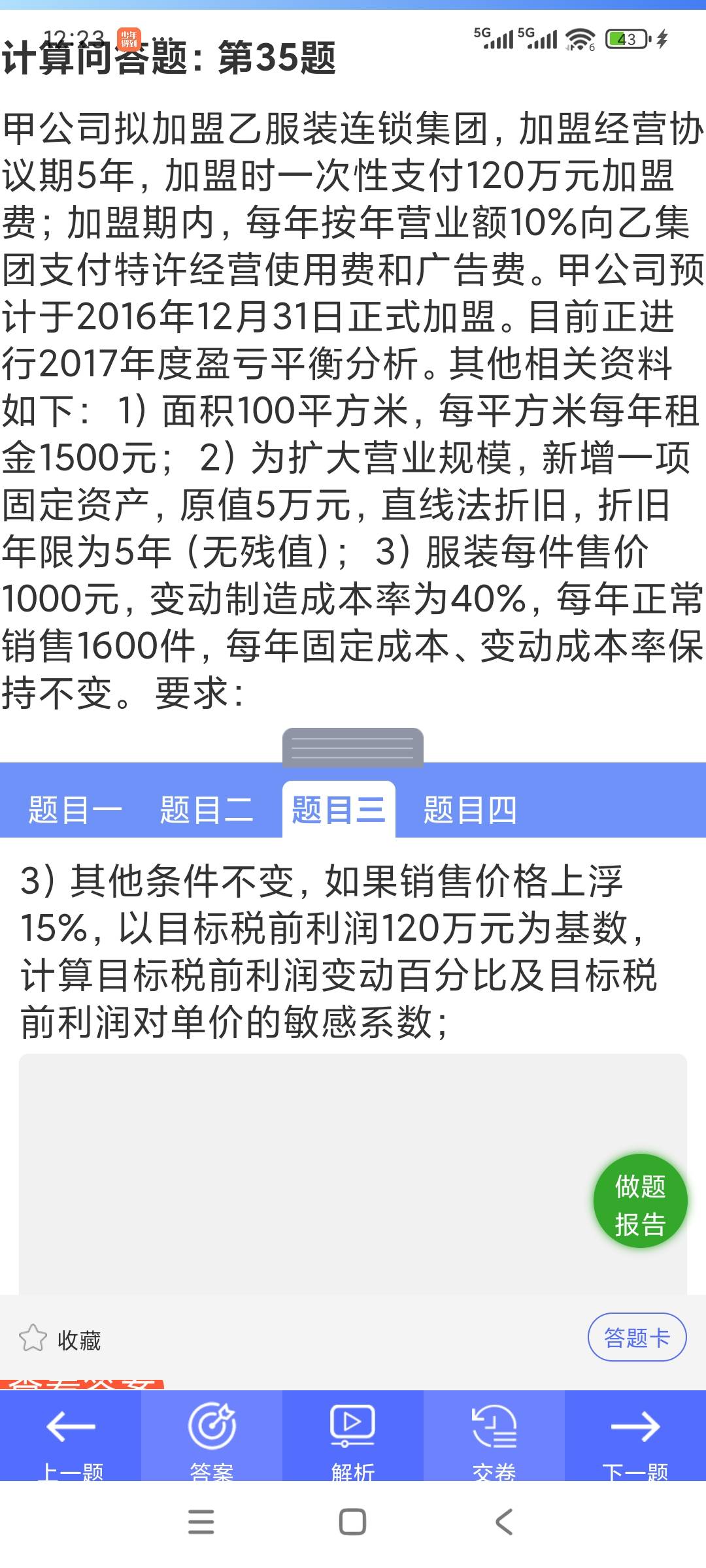Tap the gray panel drag handle
This screenshot has height=1568, width=706.
click(x=353, y=747)
